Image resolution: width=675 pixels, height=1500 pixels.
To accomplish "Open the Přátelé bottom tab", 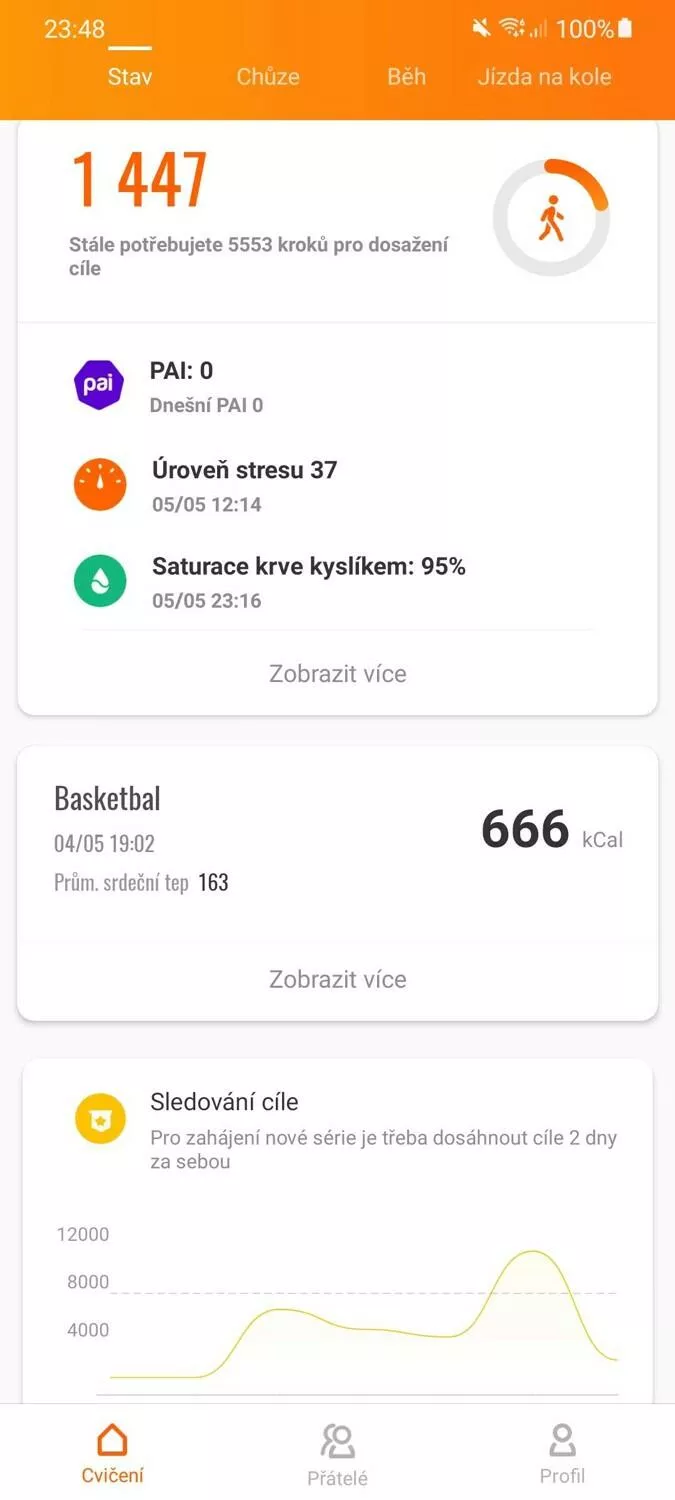I will [x=337, y=1453].
